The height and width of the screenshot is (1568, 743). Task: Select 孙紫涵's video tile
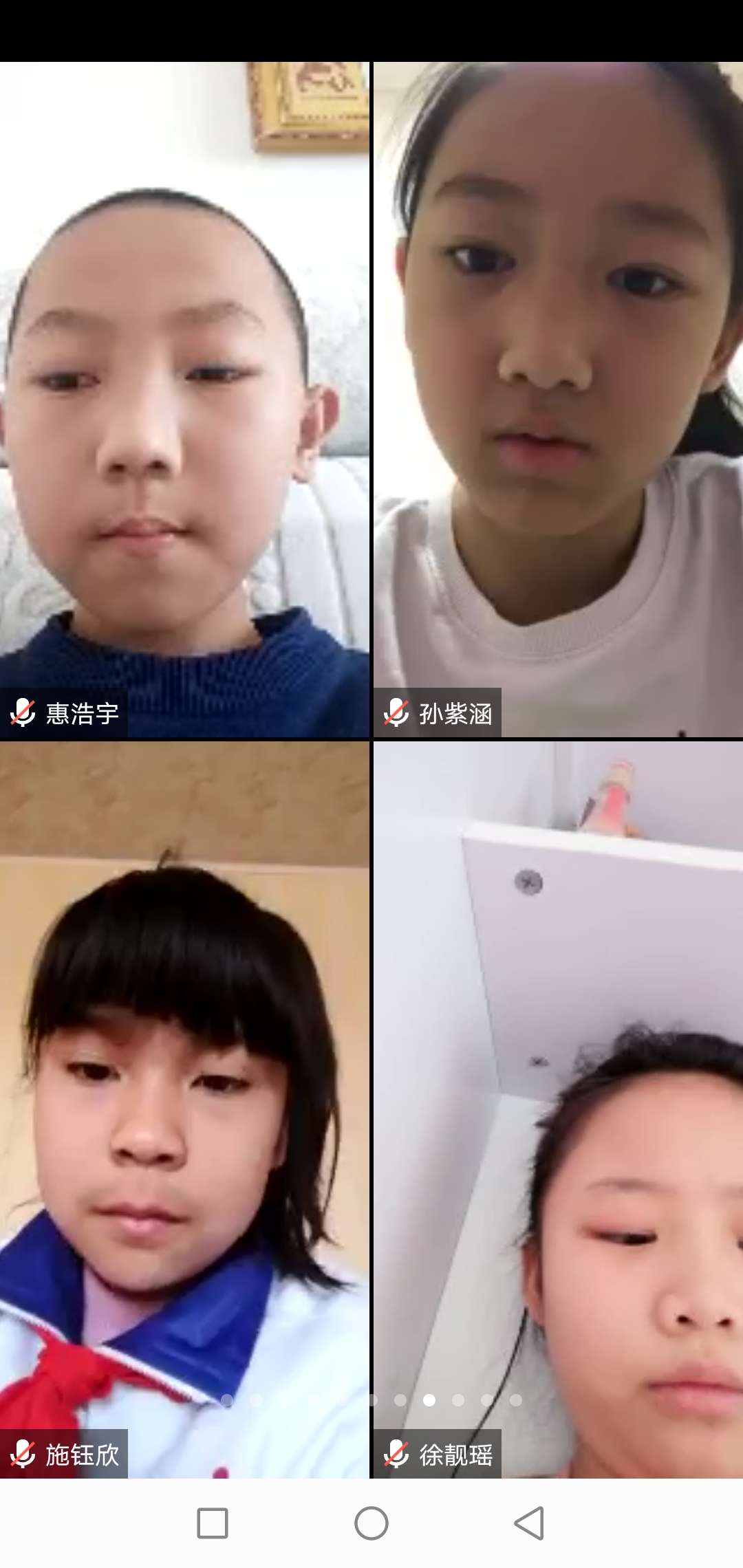(558, 399)
